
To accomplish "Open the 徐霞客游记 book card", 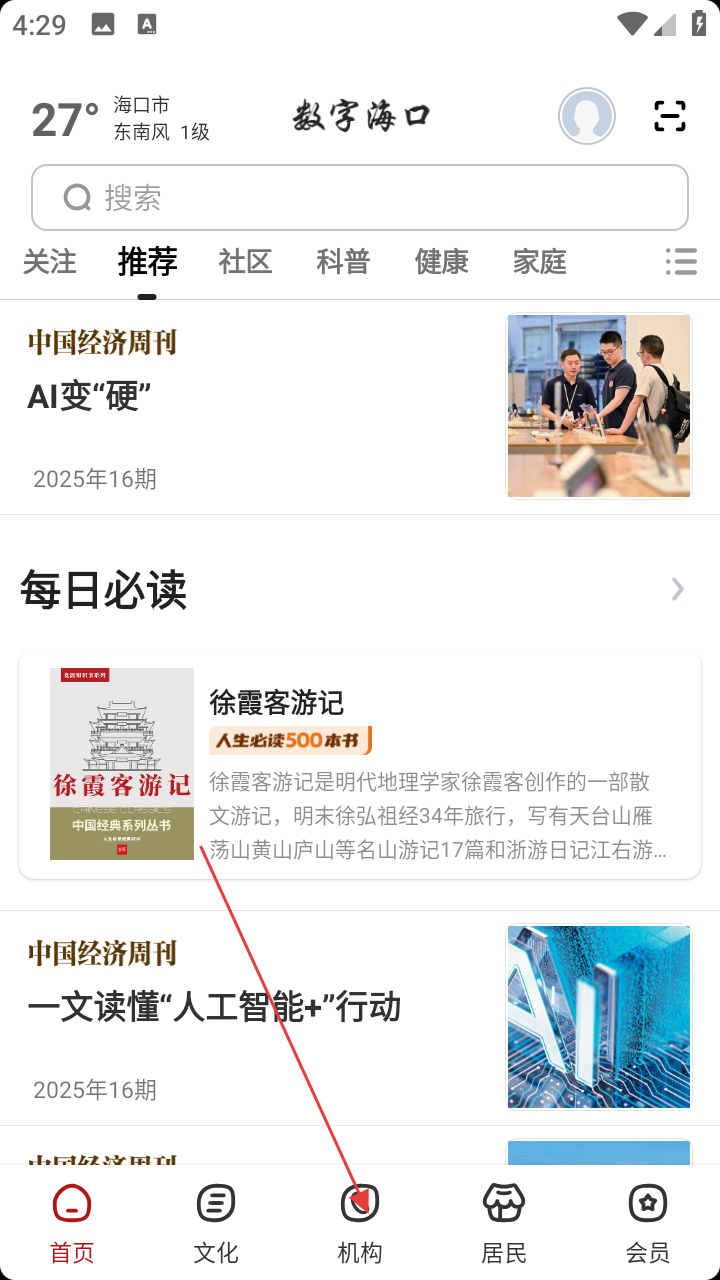I will point(360,765).
